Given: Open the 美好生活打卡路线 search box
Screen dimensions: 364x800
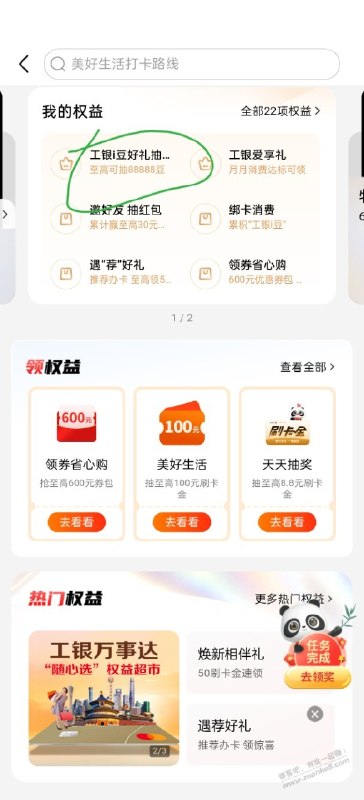Looking at the screenshot, I should coord(191,64).
